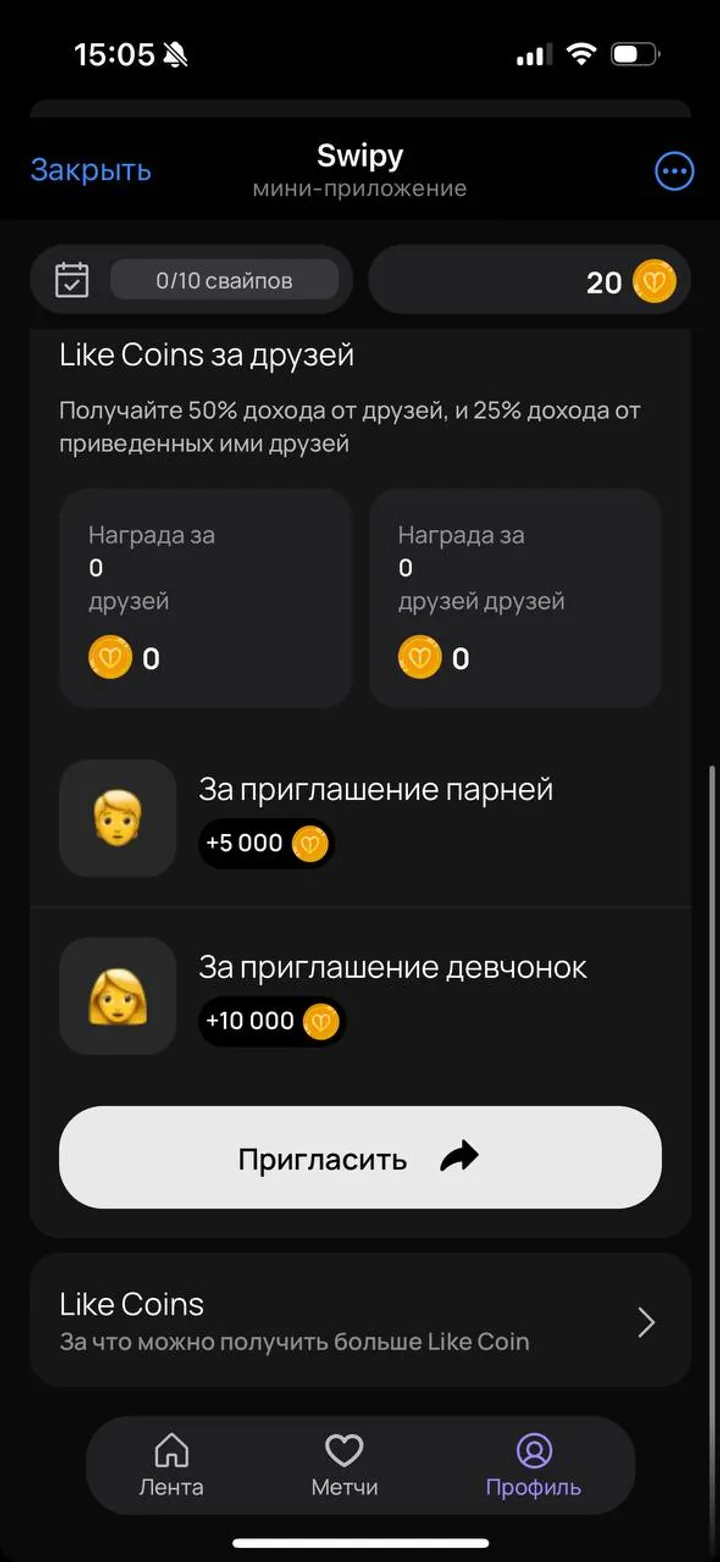Viewport: 720px width, 1562px height.
Task: Tap the girl emoji for inviting girls
Action: pyautogui.click(x=117, y=995)
